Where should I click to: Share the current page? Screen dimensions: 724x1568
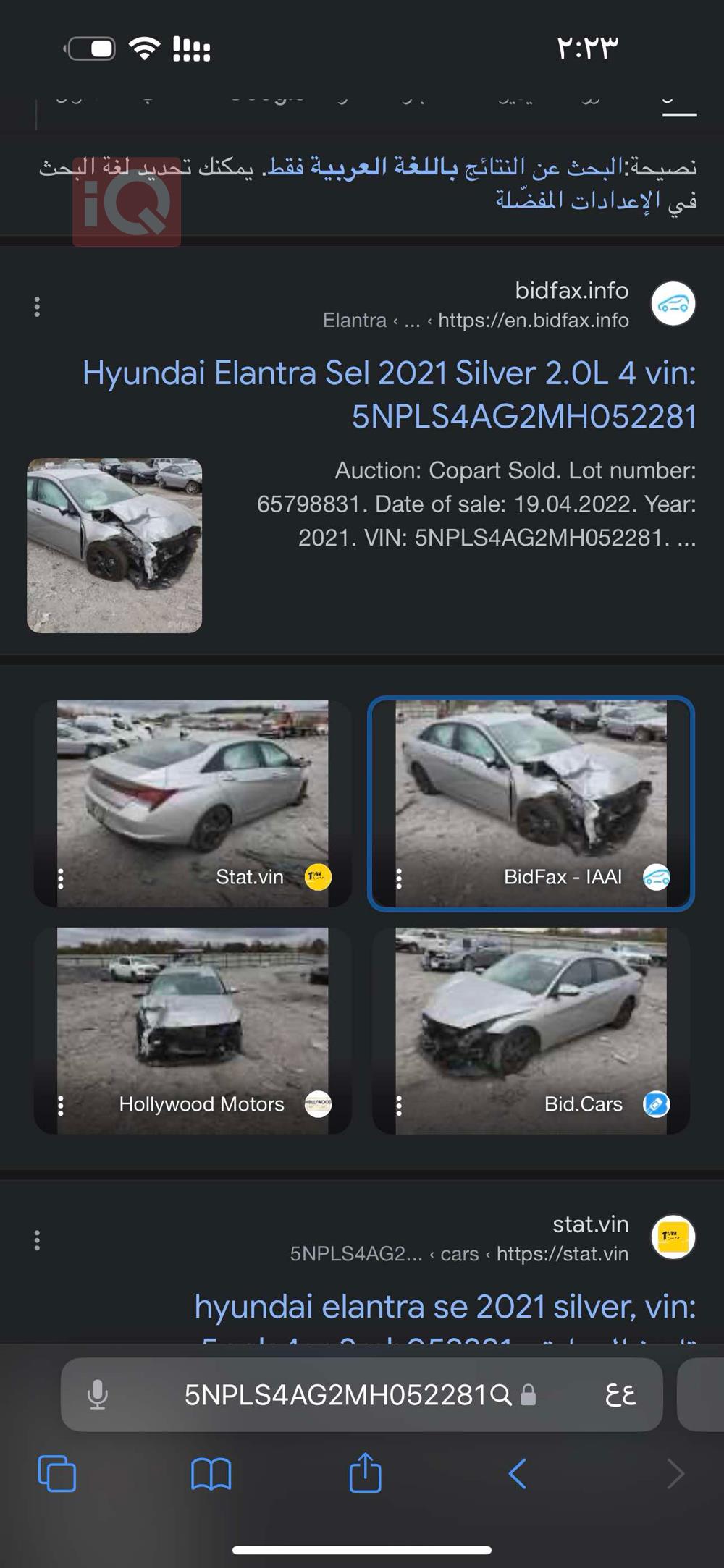pyautogui.click(x=365, y=1473)
